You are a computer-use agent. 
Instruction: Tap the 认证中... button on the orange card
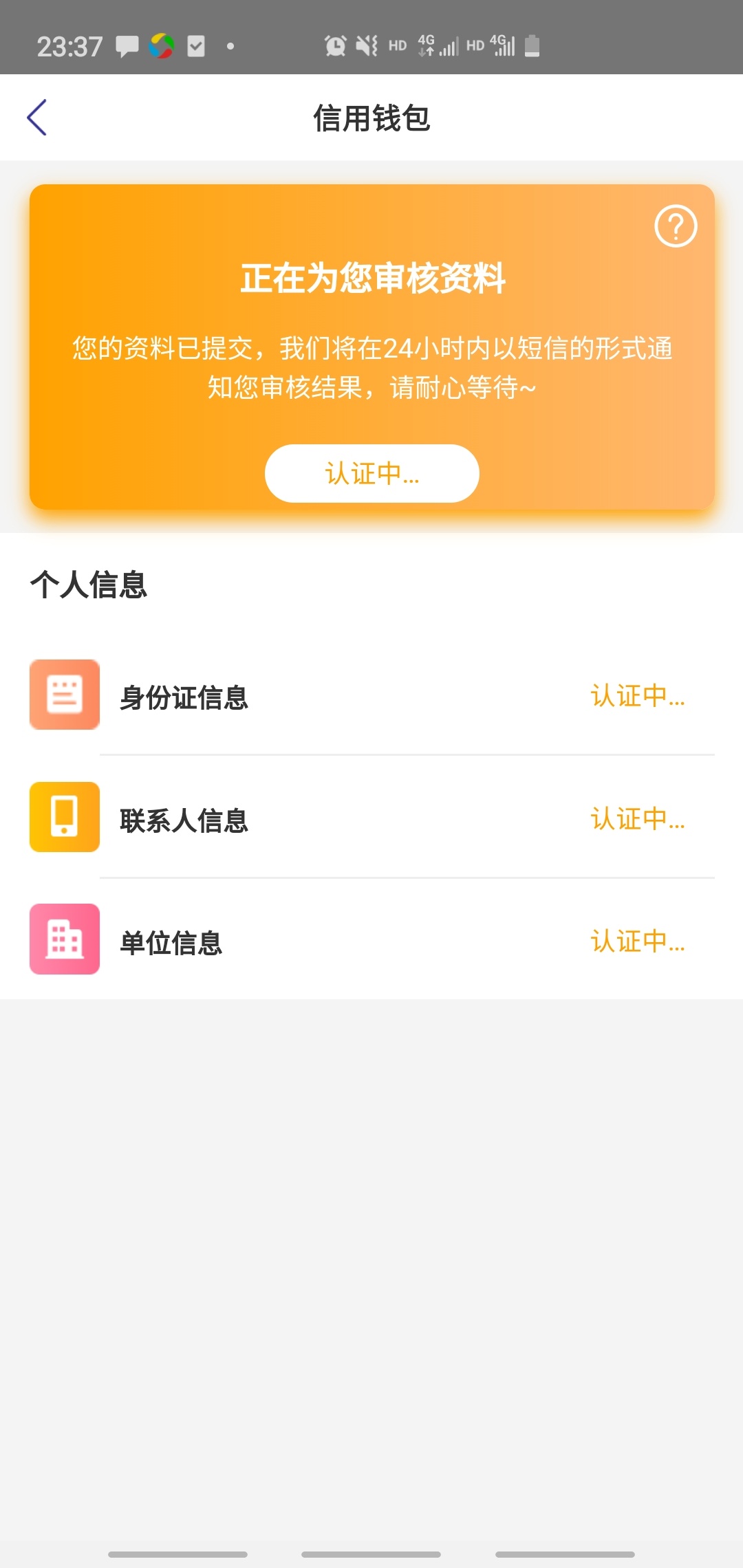tap(372, 473)
